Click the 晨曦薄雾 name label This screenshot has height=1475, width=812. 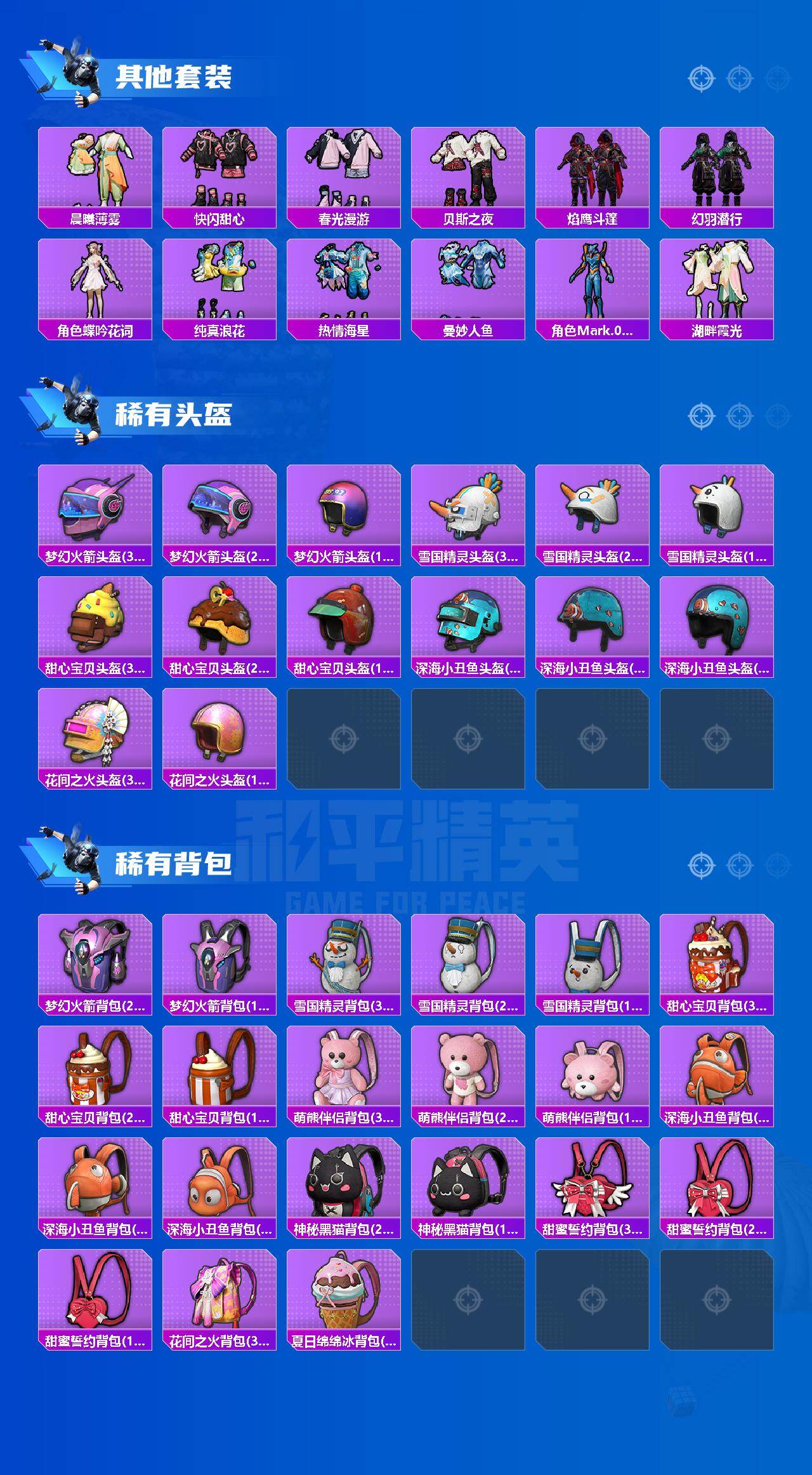tap(95, 216)
